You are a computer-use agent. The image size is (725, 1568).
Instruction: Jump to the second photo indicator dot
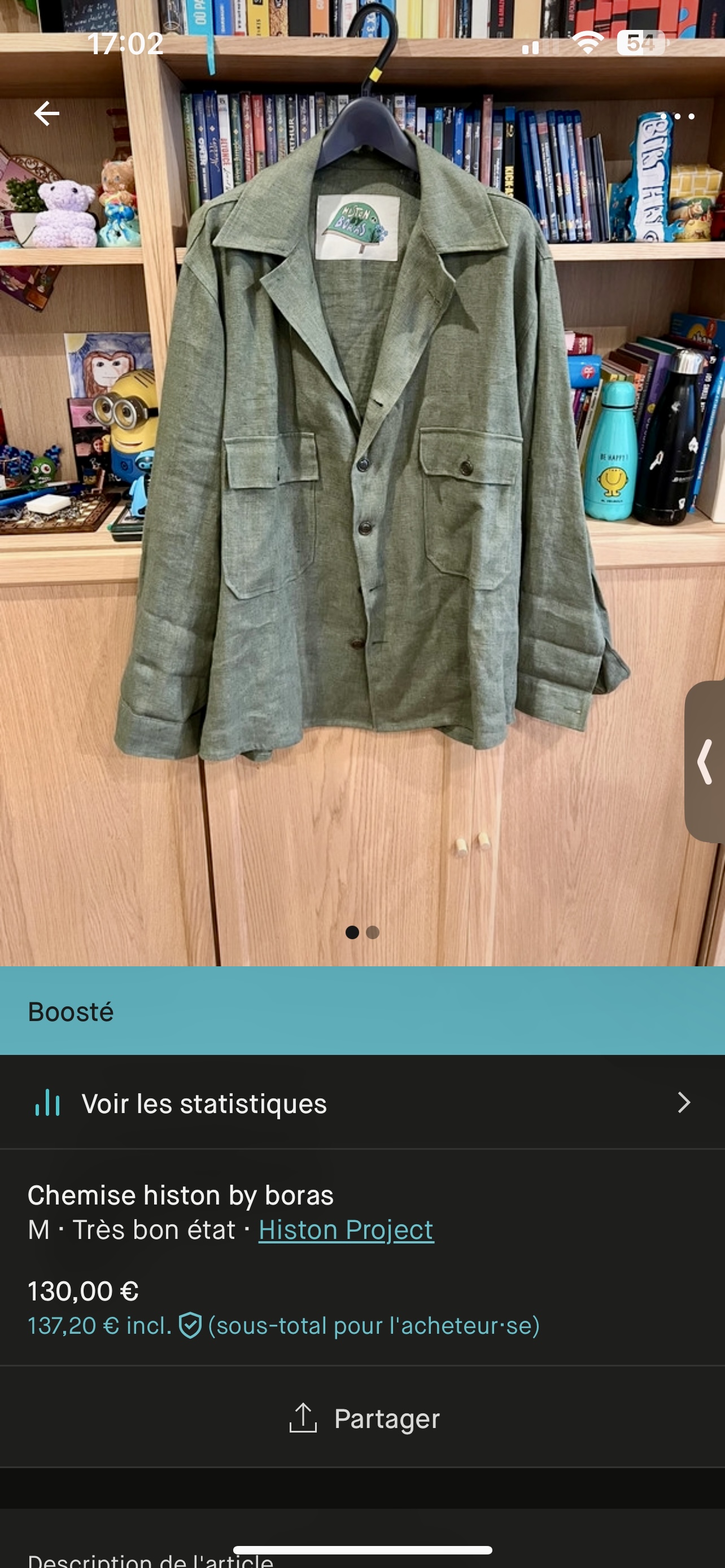point(373,932)
